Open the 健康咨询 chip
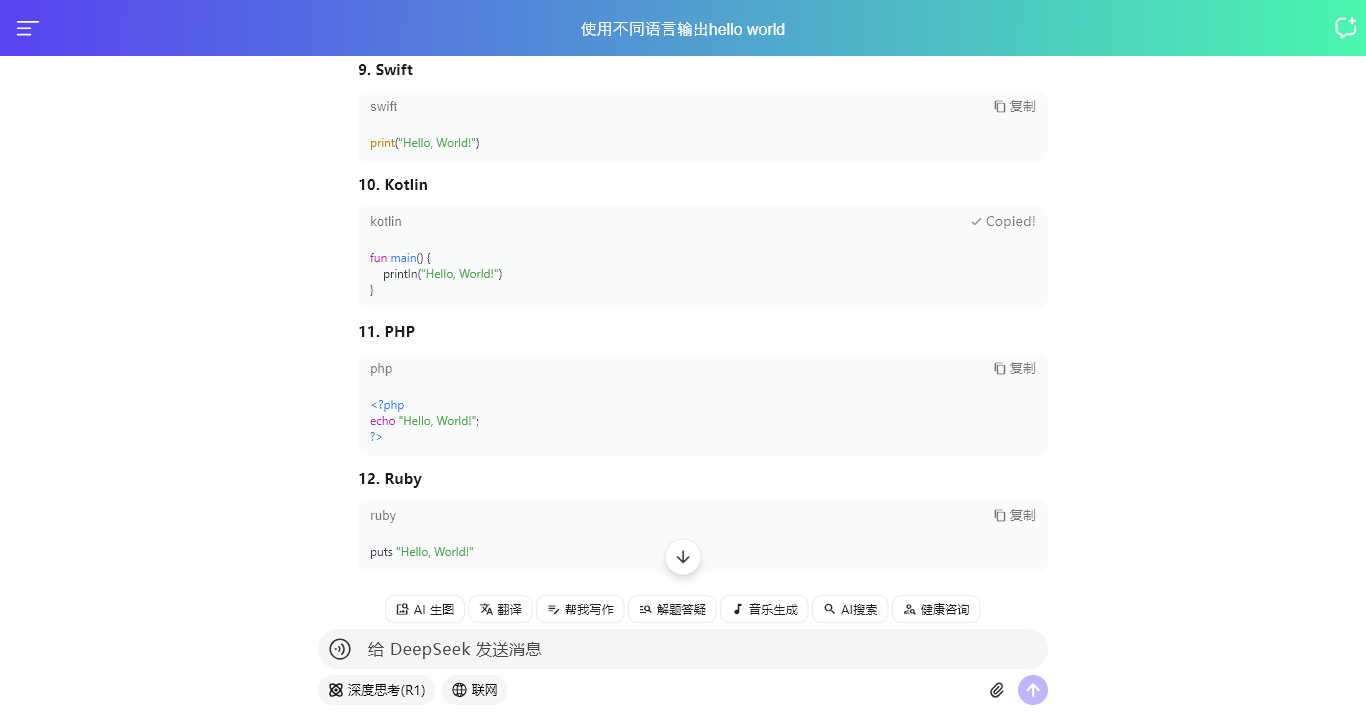The image size is (1366, 715). coord(936,609)
